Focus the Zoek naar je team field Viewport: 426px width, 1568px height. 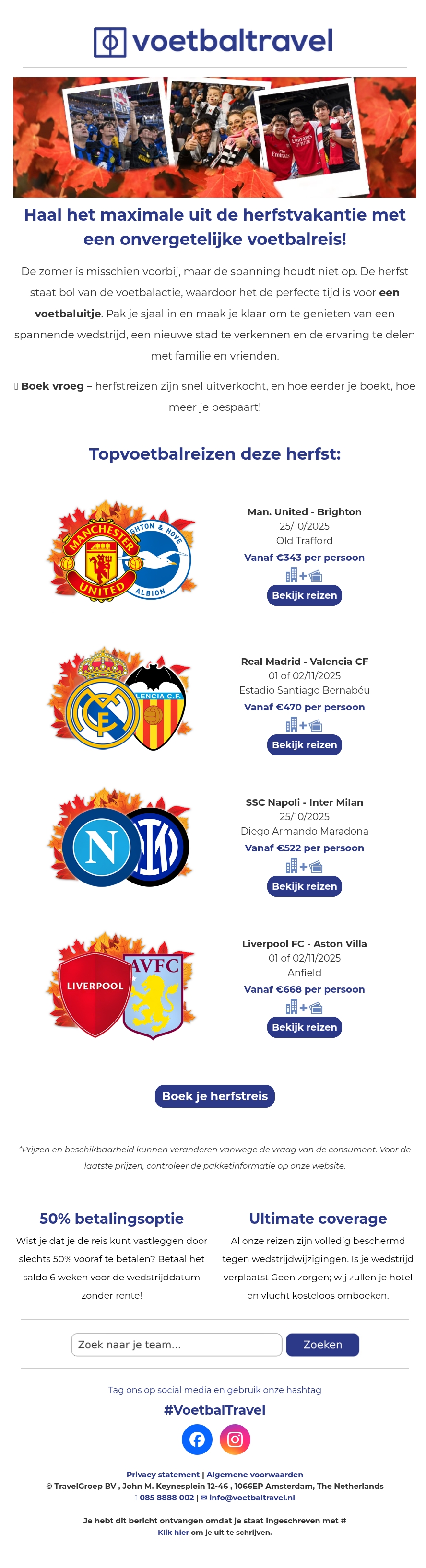(x=176, y=1344)
